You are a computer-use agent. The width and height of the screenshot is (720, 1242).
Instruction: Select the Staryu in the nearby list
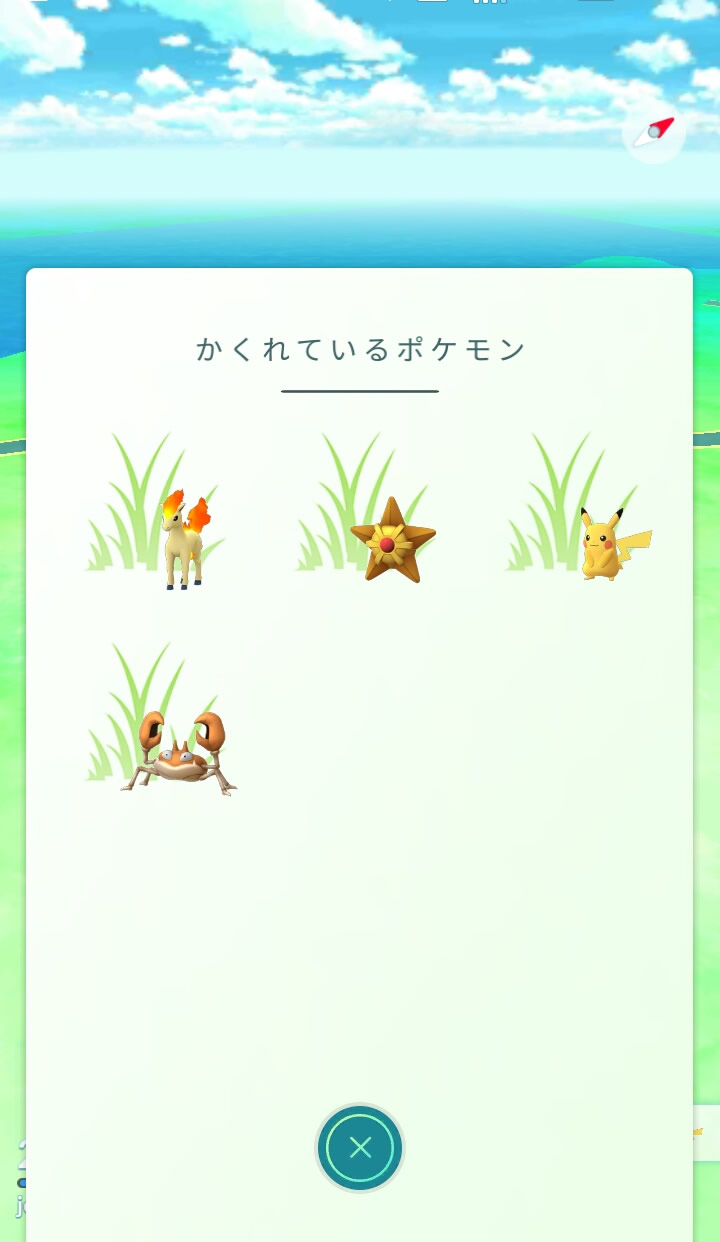coord(392,541)
